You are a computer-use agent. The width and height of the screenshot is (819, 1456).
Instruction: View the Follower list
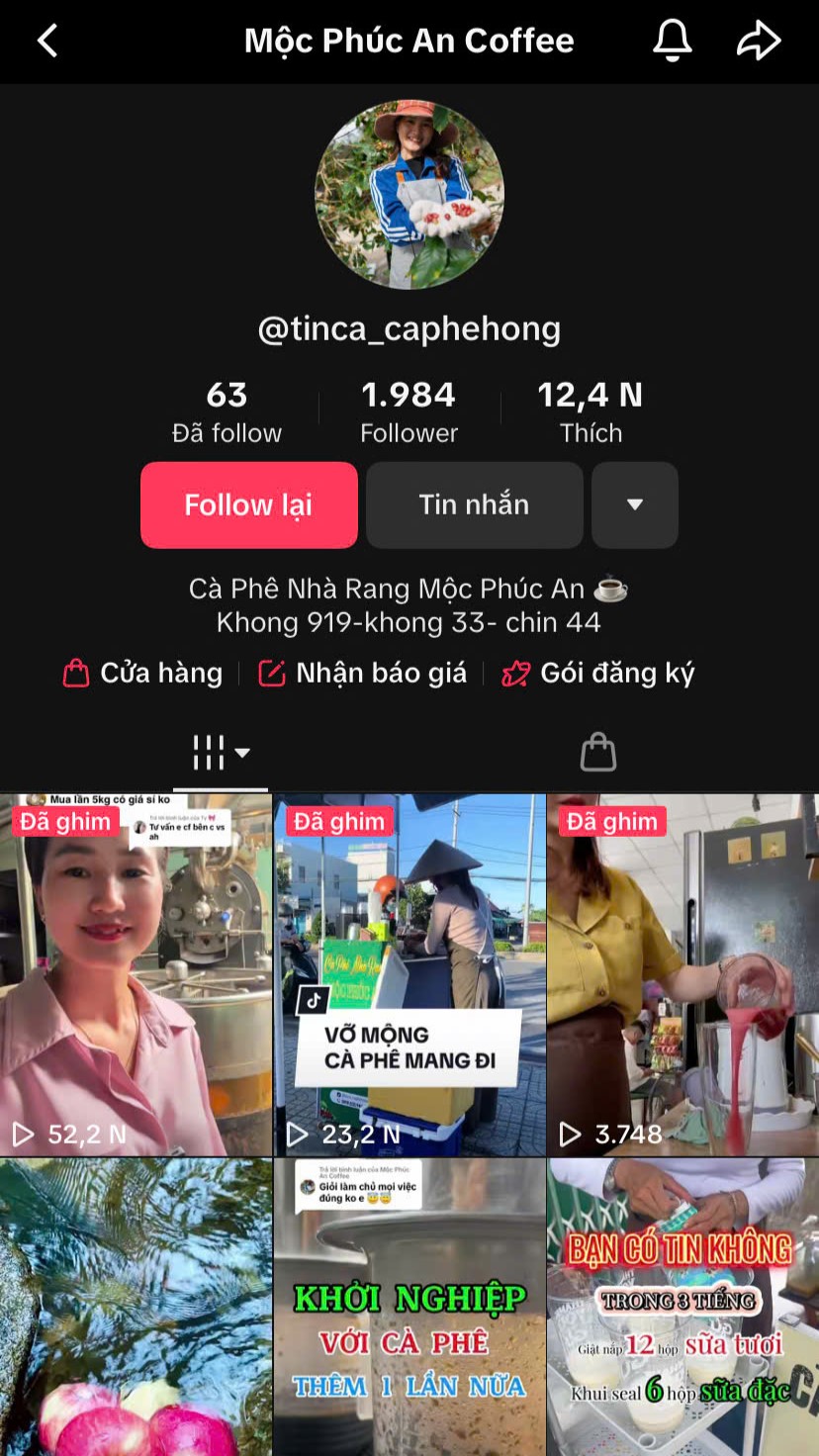tap(409, 411)
